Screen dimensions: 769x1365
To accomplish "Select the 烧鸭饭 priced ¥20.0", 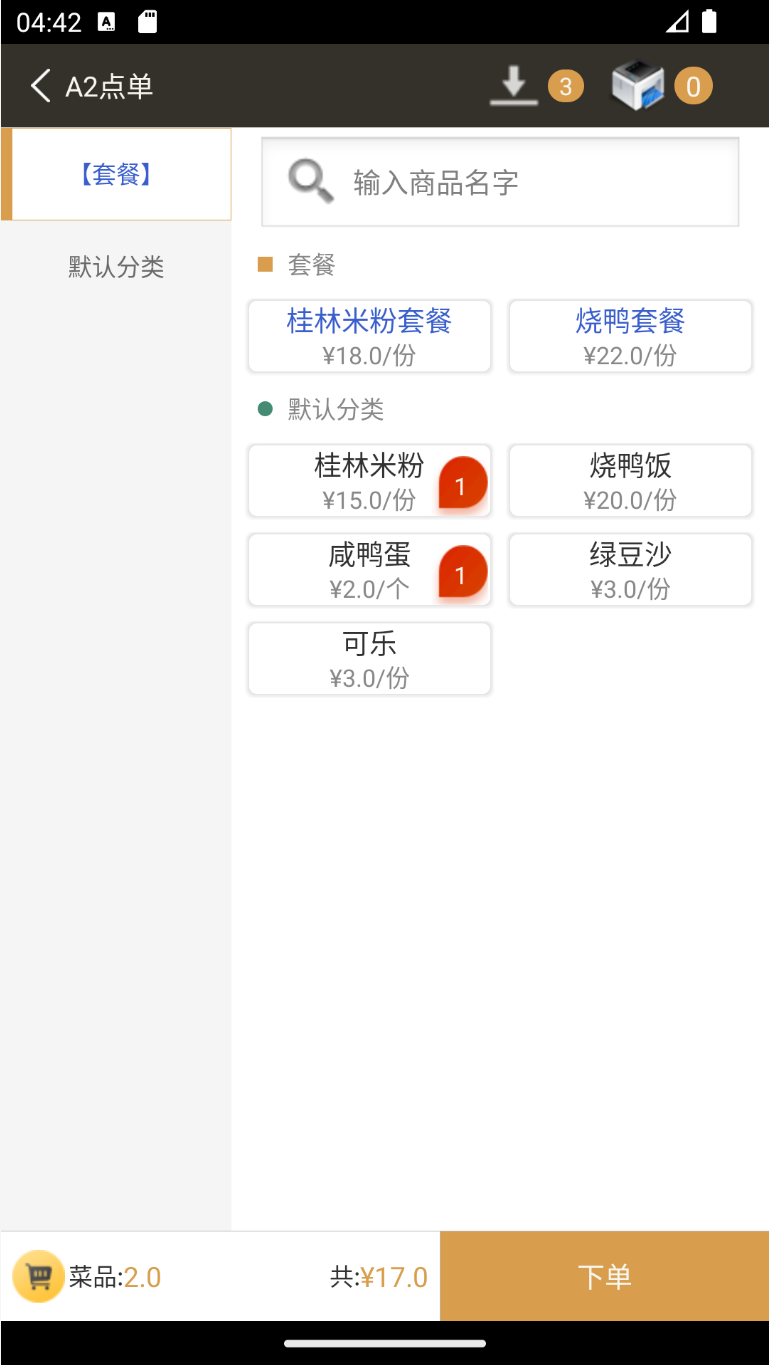I will (630, 481).
